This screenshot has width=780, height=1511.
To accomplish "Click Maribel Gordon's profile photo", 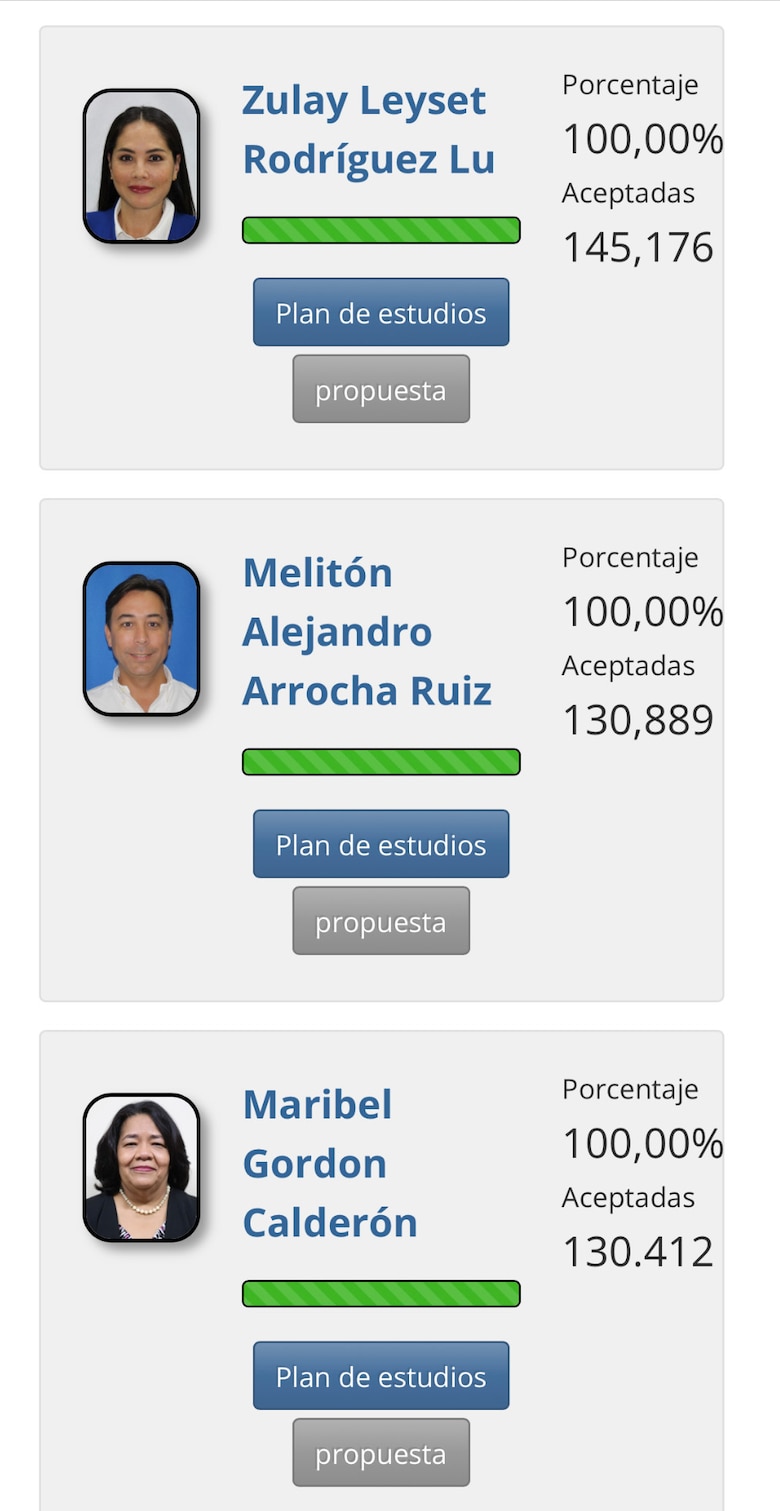I will [x=142, y=1165].
